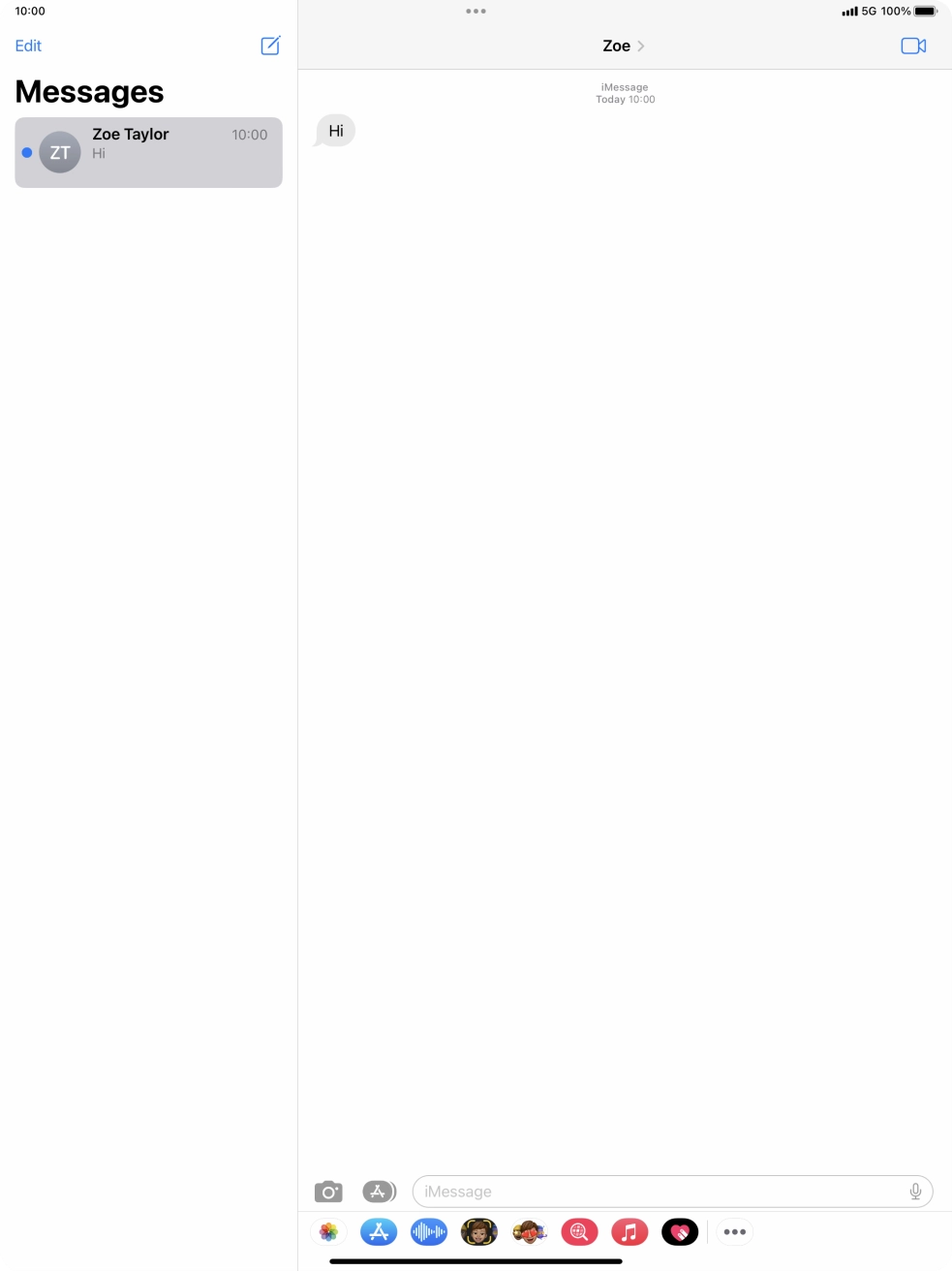Open the Memoji app icon

(478, 1231)
